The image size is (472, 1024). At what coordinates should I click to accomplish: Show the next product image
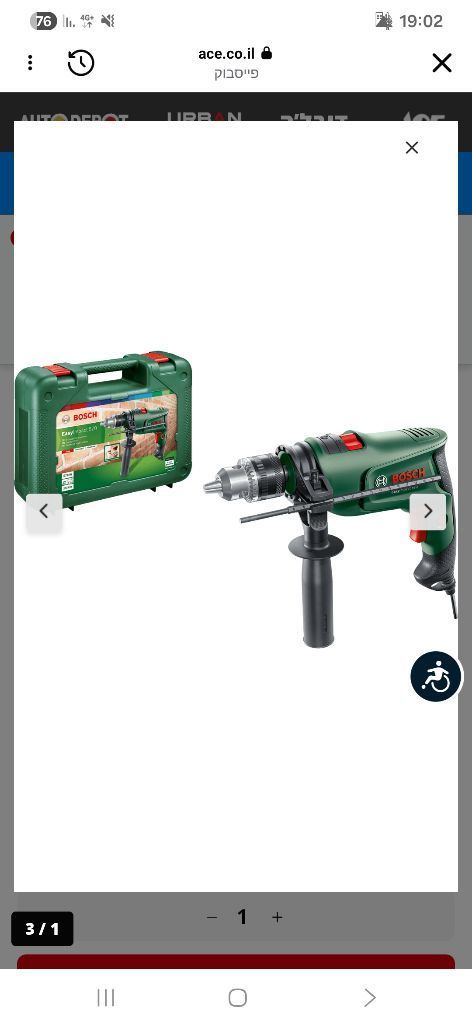[x=428, y=511]
